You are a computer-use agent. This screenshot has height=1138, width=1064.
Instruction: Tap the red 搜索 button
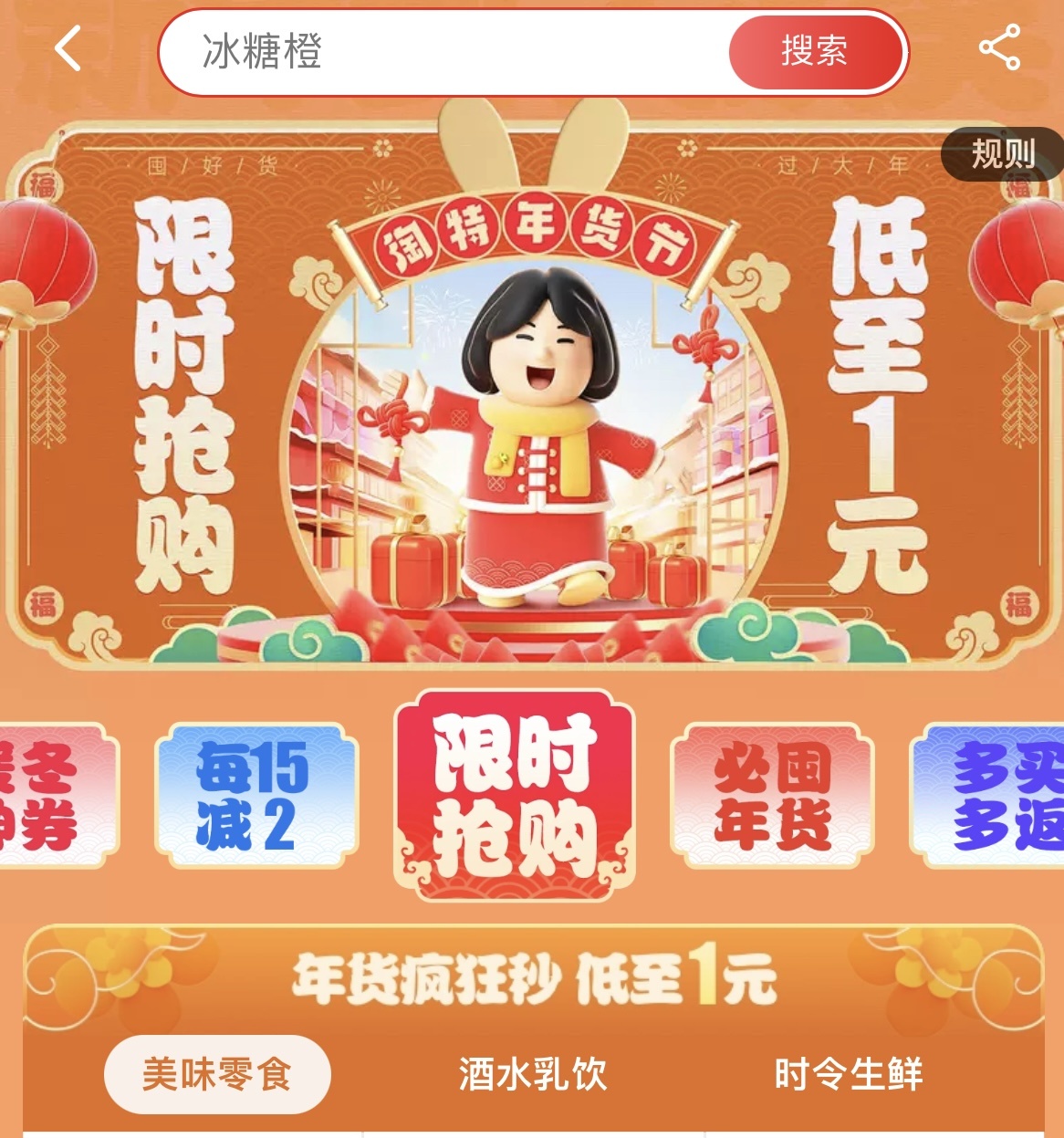coord(815,52)
